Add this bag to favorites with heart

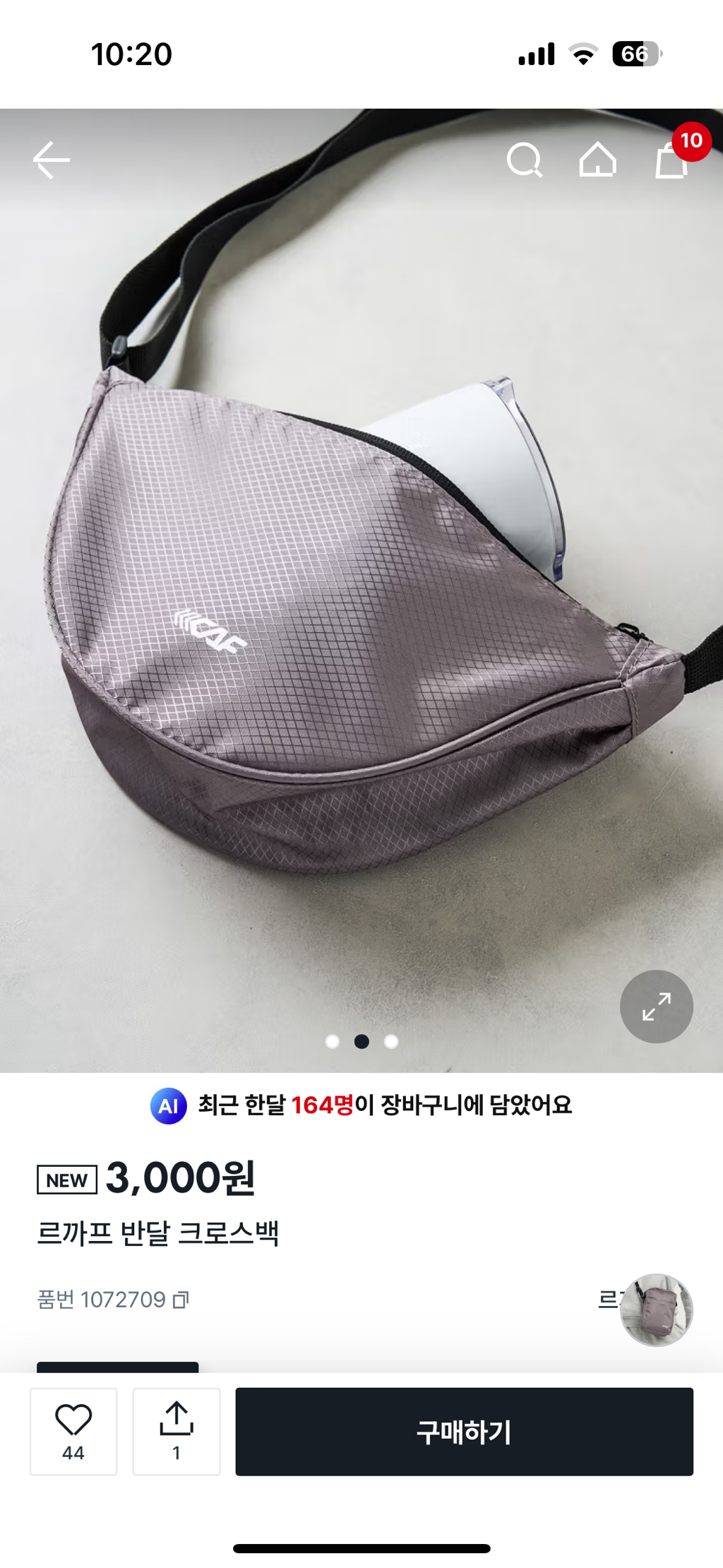(73, 1432)
